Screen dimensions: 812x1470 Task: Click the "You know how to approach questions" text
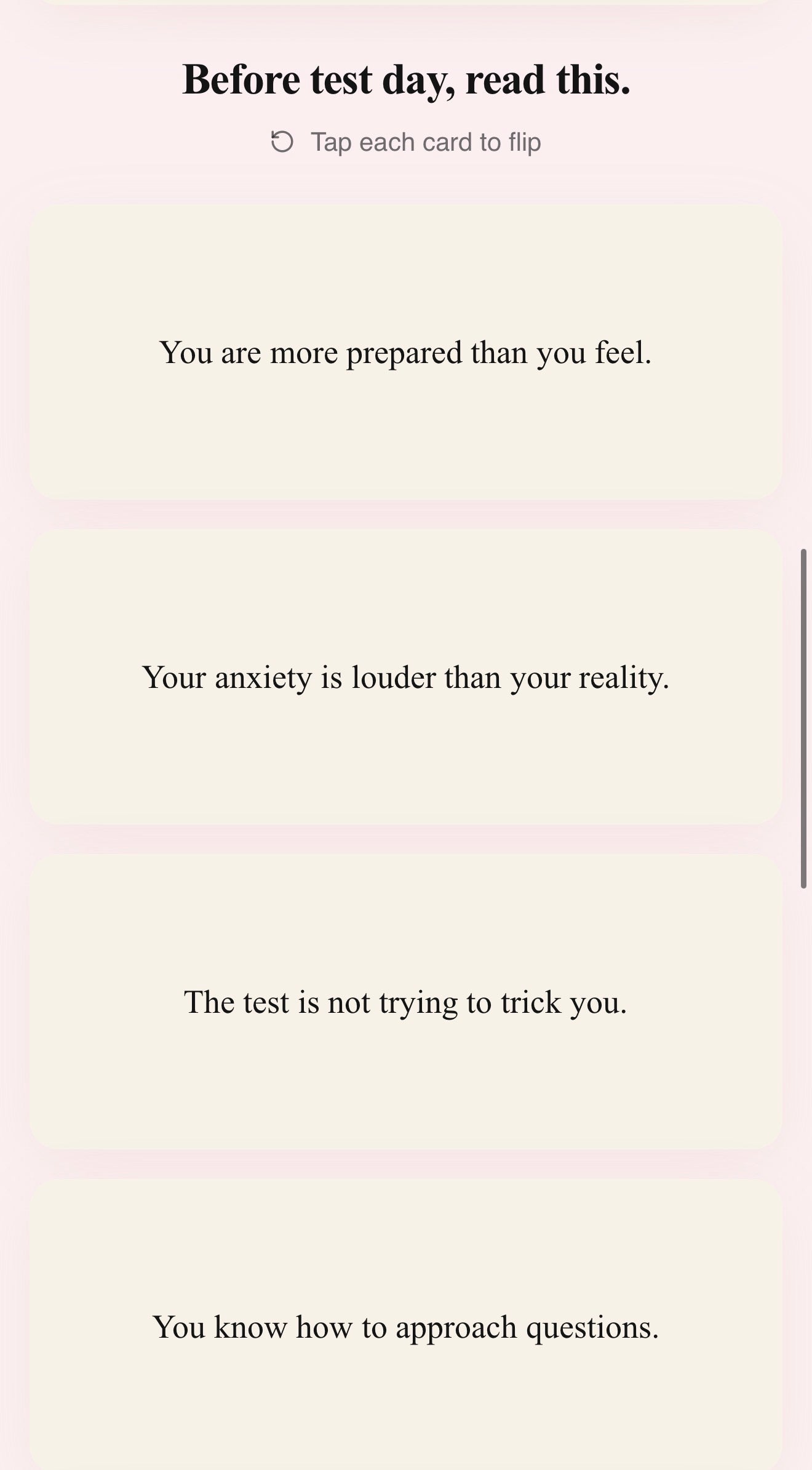(406, 1327)
